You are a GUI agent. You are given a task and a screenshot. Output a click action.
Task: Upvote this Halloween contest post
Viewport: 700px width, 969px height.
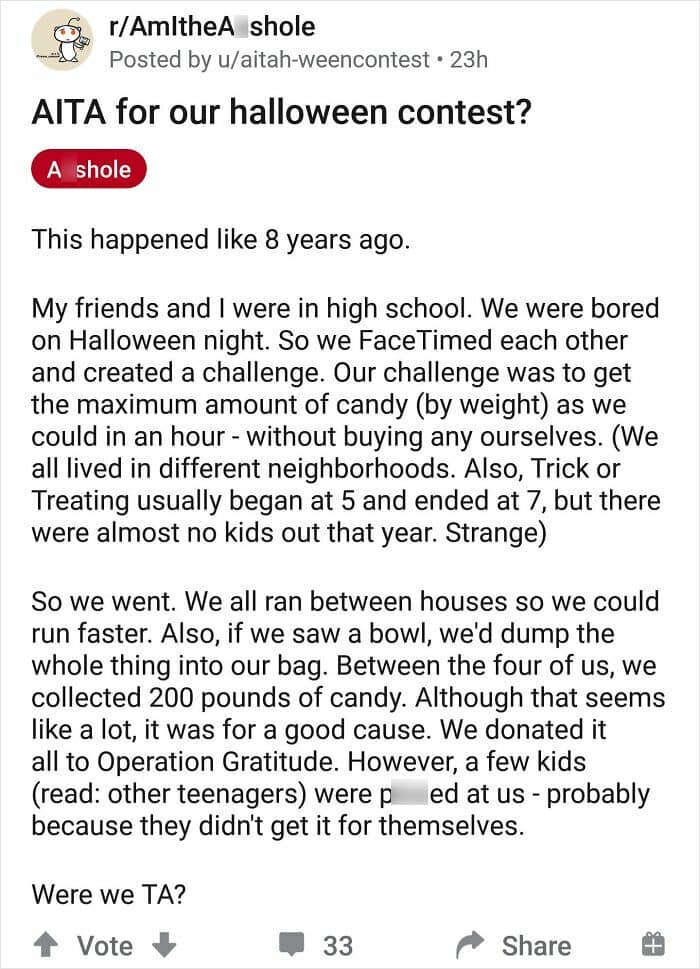click(x=45, y=945)
